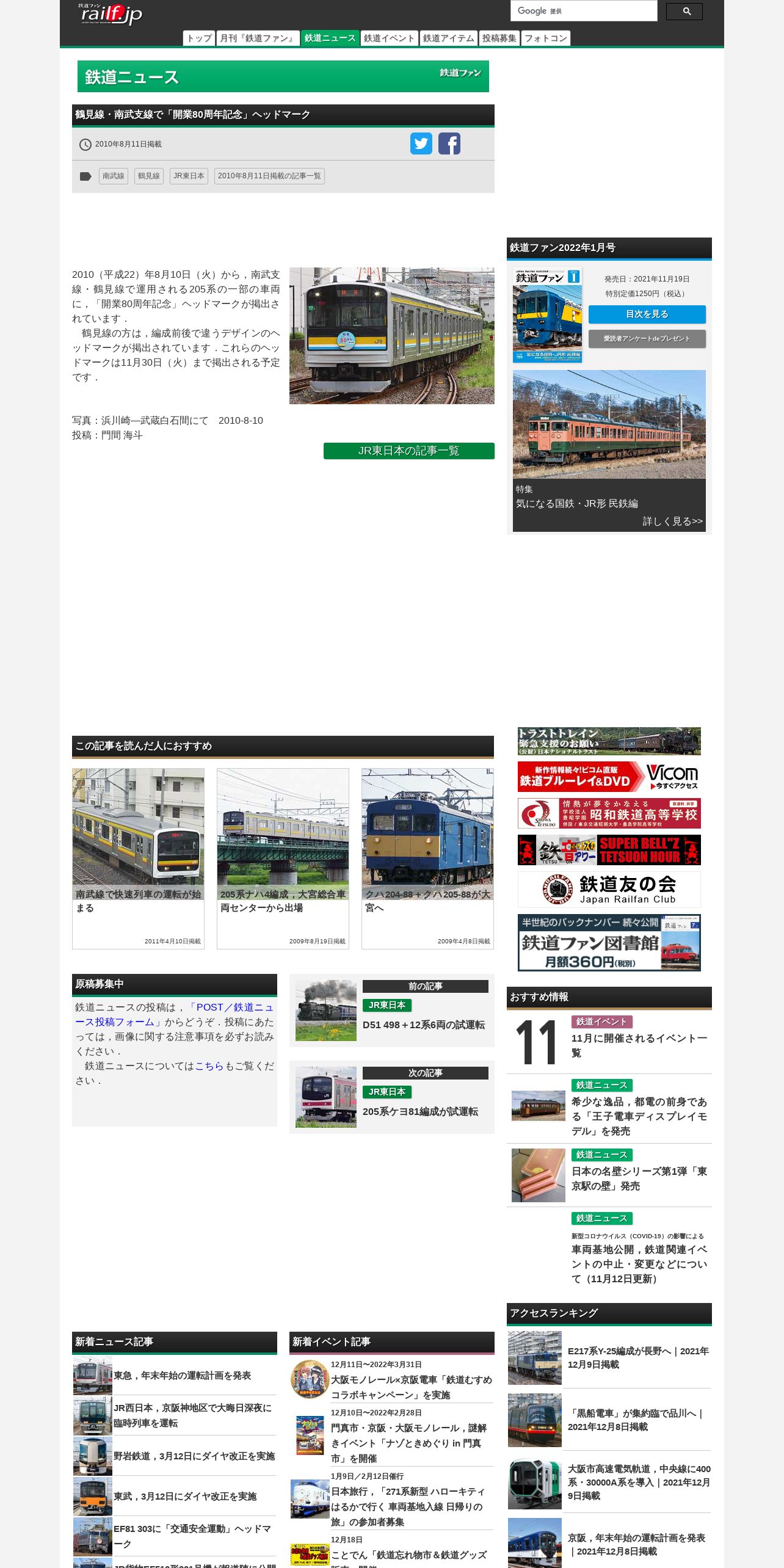This screenshot has width=784, height=1568.
Task: Open the フォトコン tab
Action: [x=545, y=38]
